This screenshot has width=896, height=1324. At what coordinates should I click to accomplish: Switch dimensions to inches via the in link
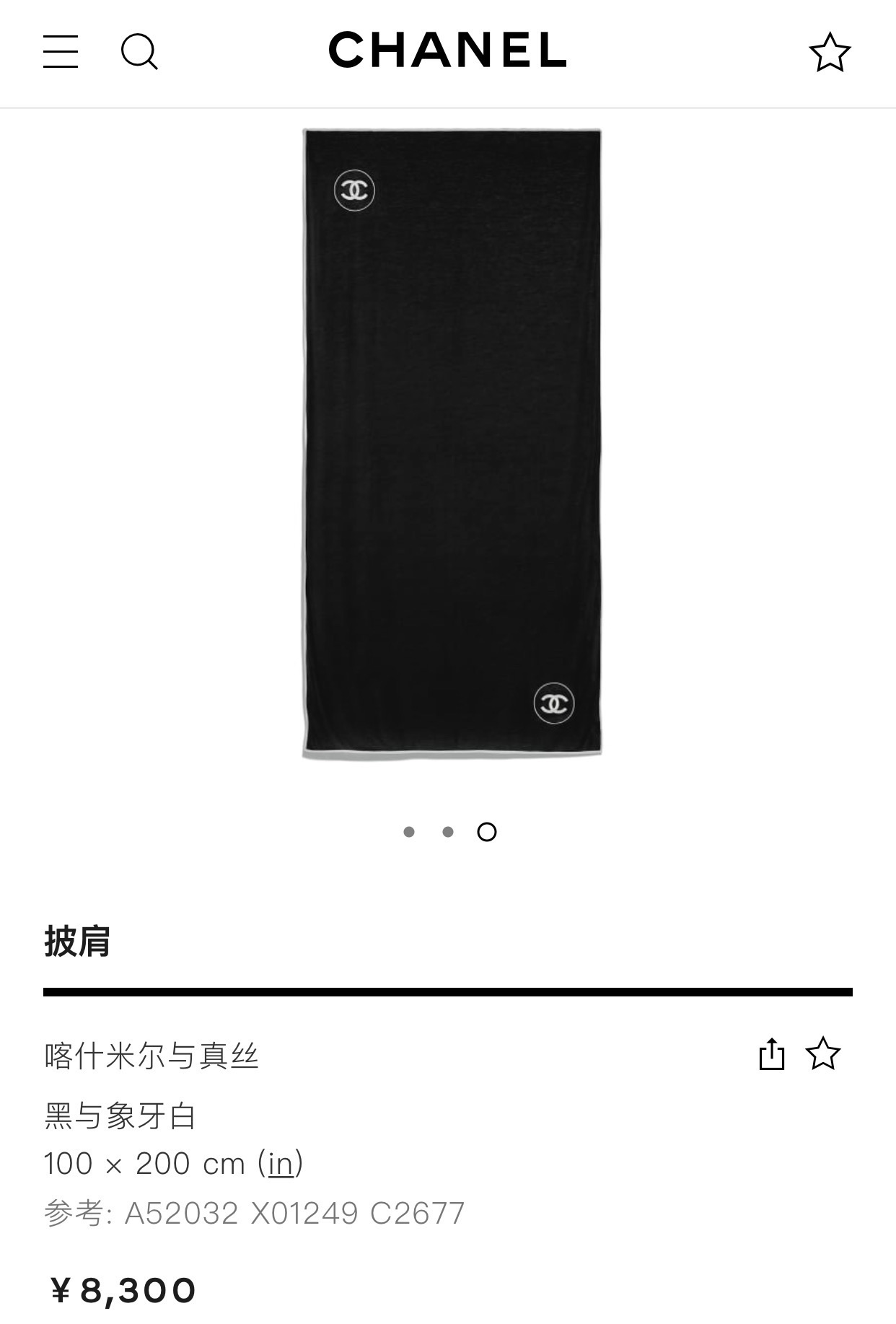pos(281,1164)
